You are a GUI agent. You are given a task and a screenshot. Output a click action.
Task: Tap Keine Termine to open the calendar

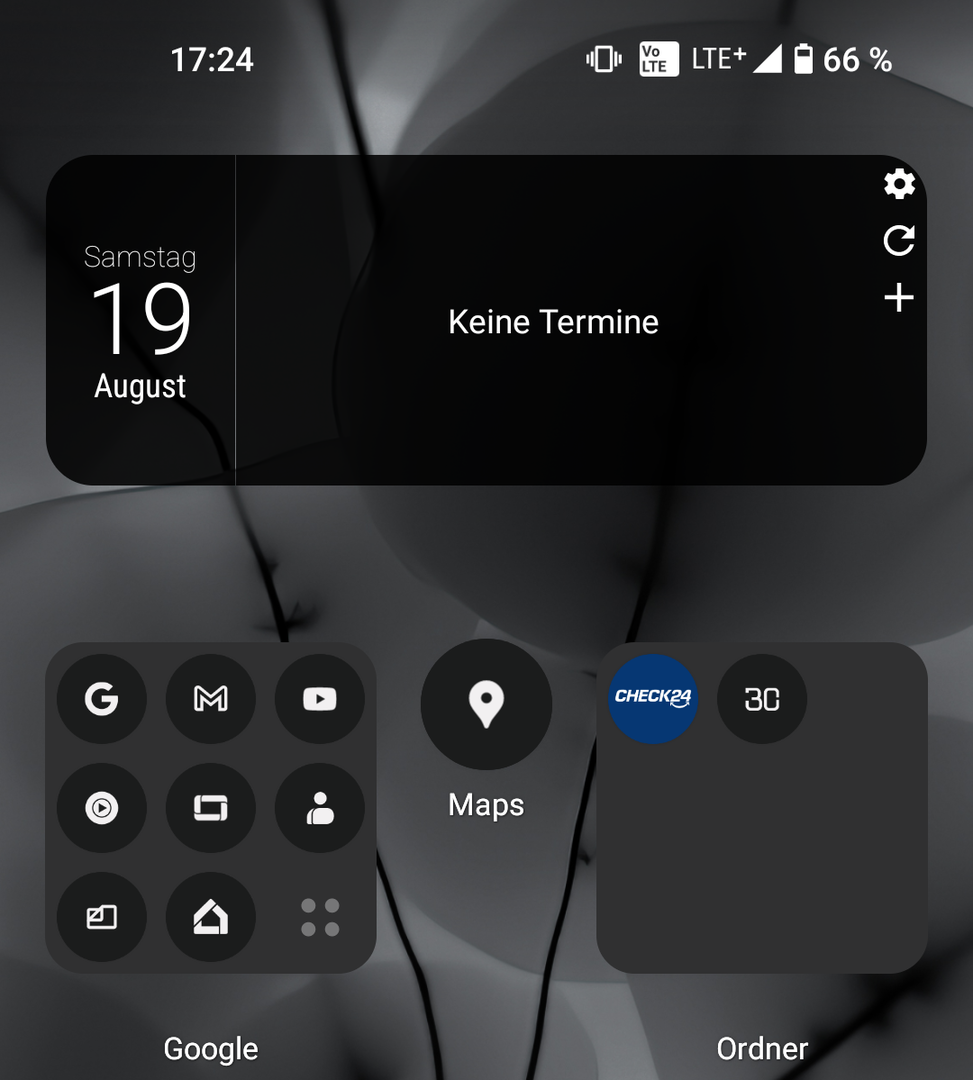[x=553, y=322]
